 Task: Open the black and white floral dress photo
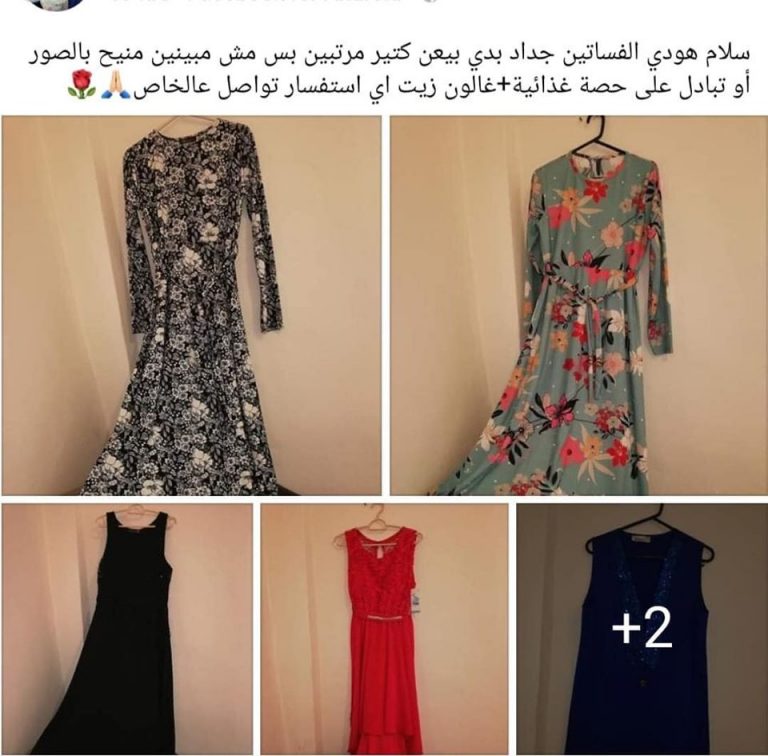[x=191, y=305]
